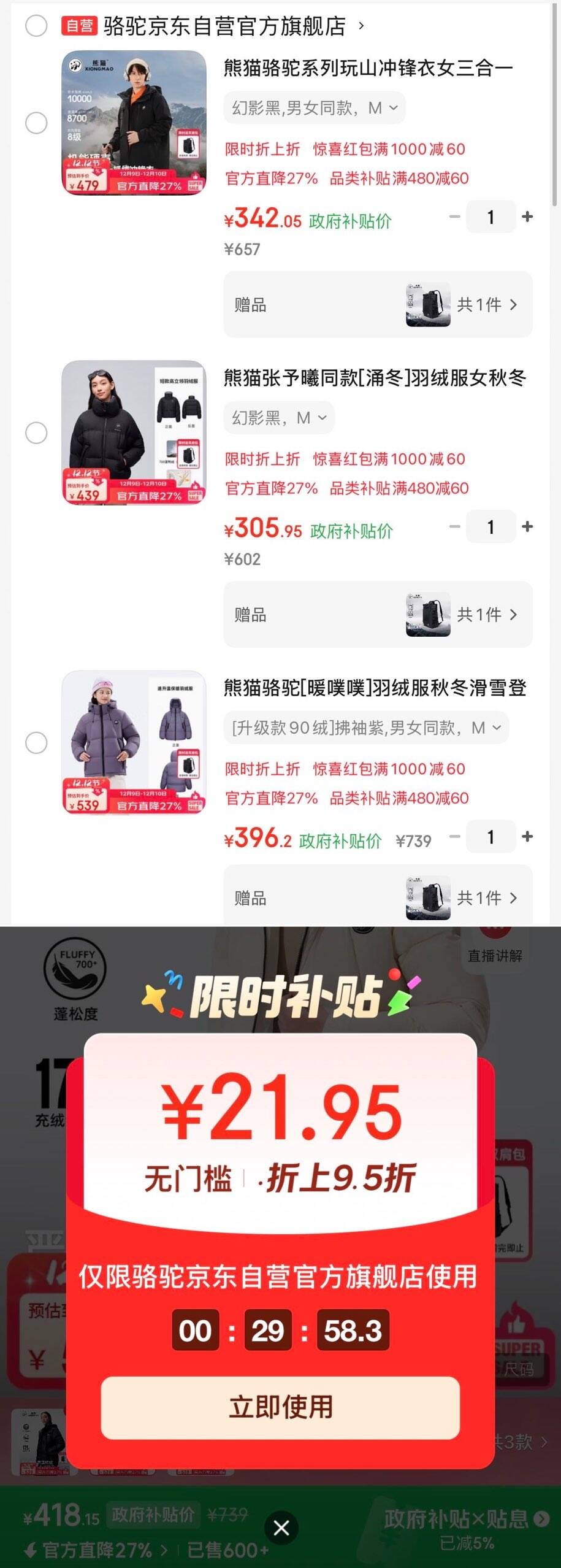
Task: Select the [暖噗噗]羽绒服 item checkbox
Action: [x=36, y=742]
